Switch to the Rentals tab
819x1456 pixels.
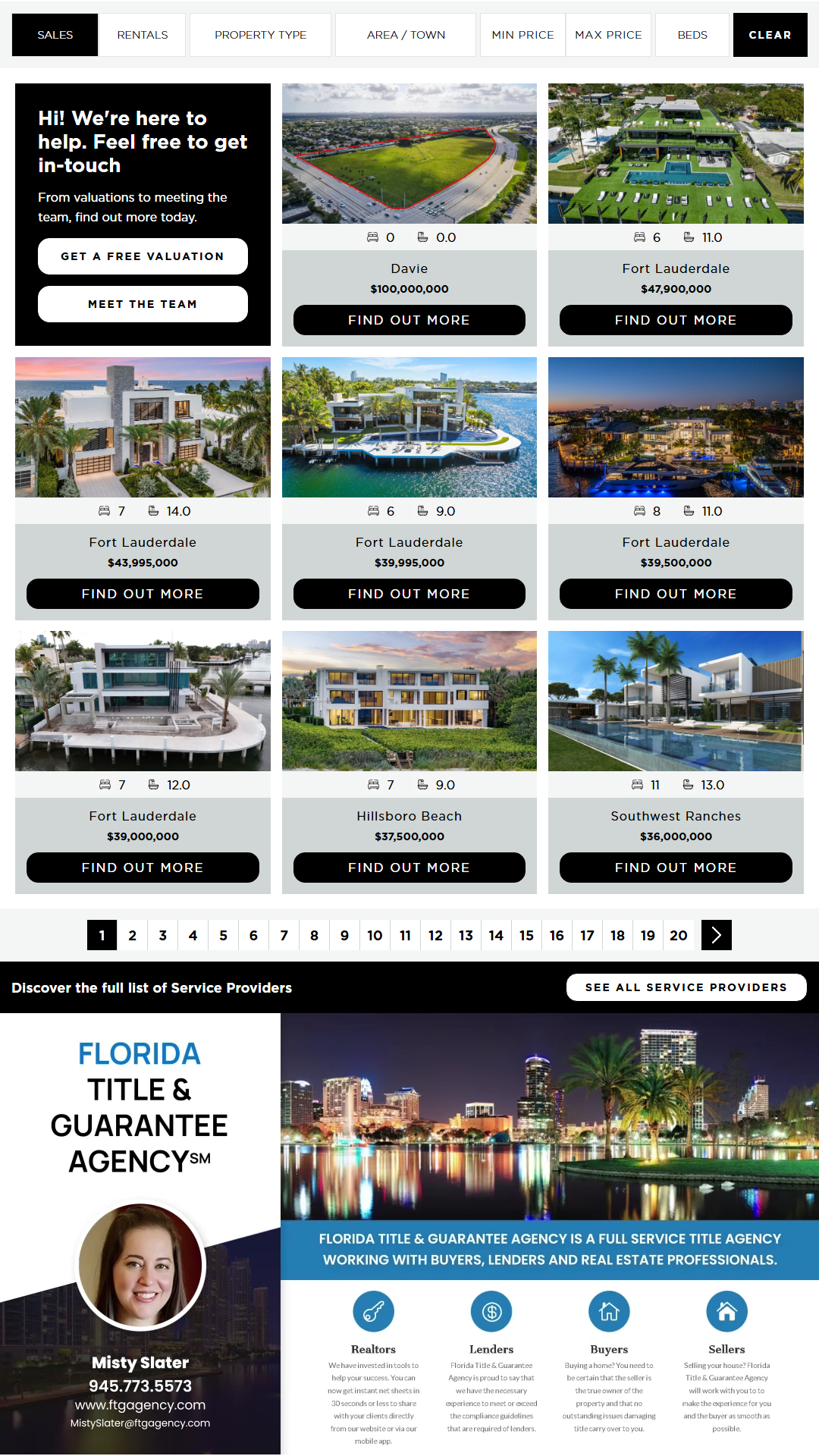(x=143, y=35)
